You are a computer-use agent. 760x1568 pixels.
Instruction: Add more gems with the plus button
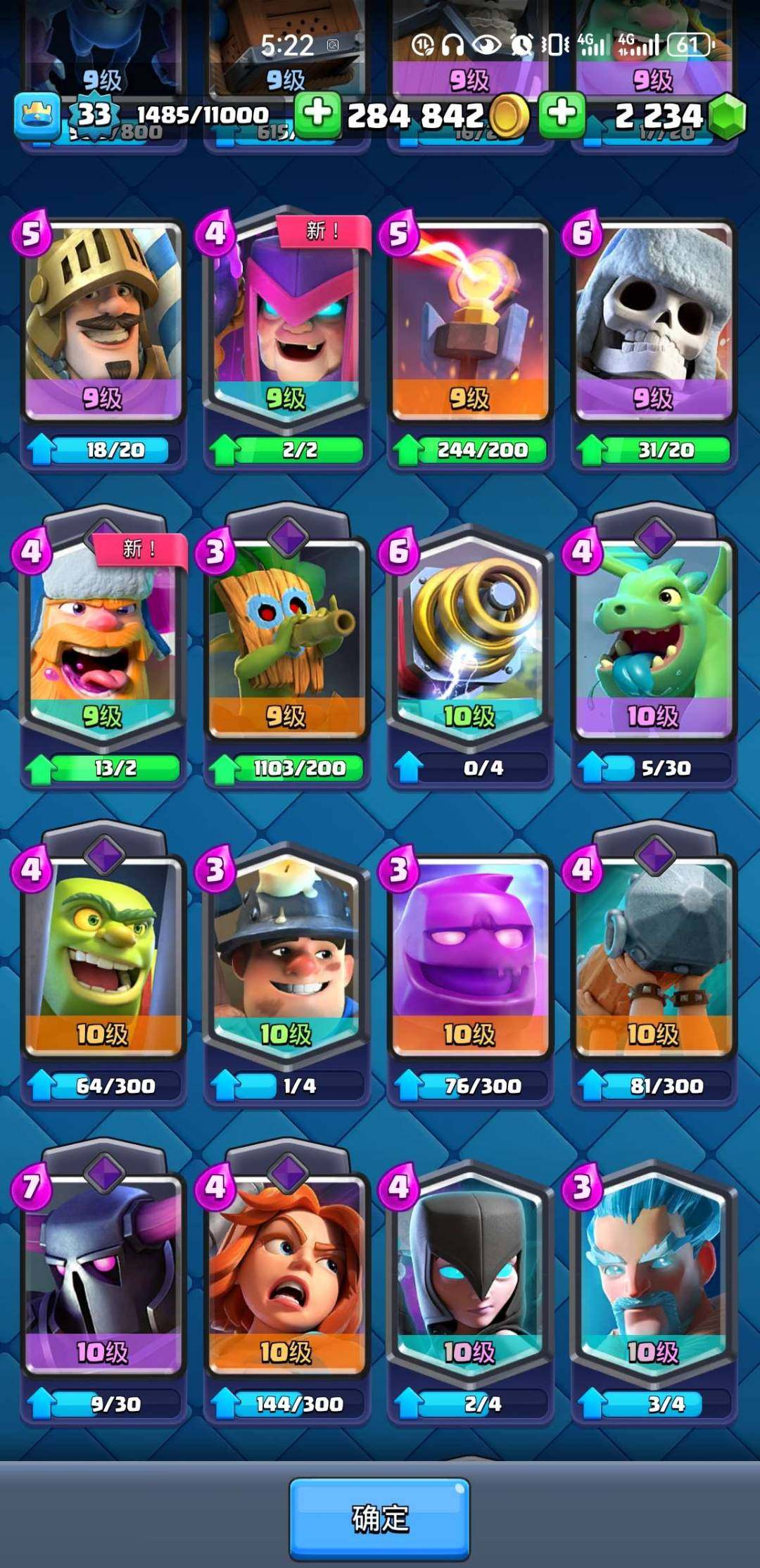[562, 114]
